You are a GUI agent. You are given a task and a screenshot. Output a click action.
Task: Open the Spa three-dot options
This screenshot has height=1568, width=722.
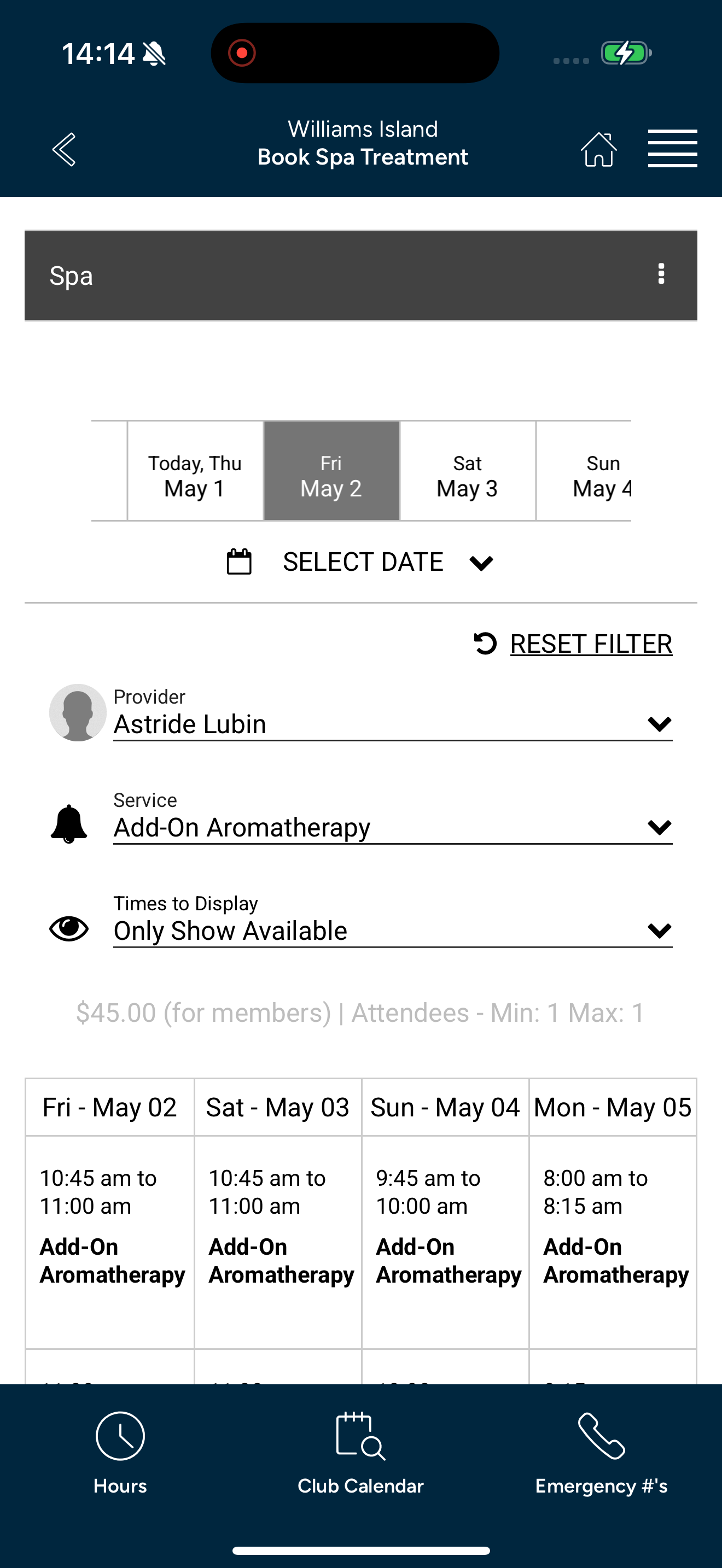661,274
